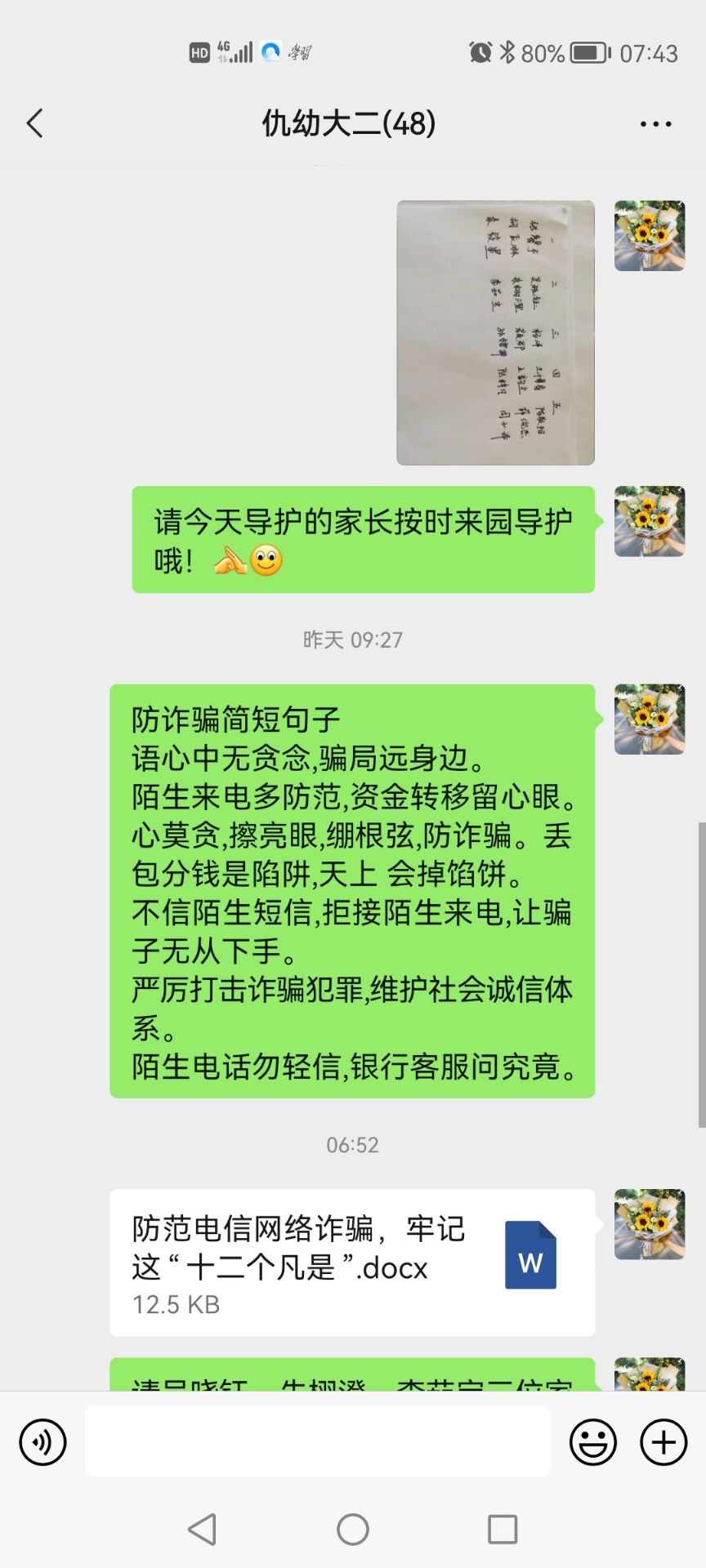Go back from the group chat

point(34,123)
